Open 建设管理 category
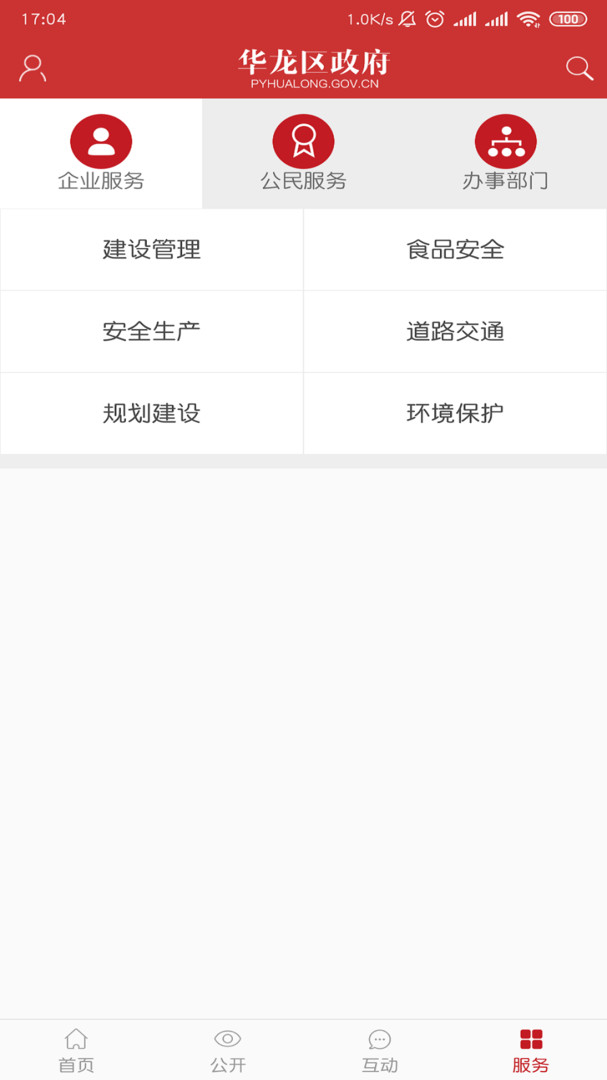The image size is (607, 1080). [152, 250]
